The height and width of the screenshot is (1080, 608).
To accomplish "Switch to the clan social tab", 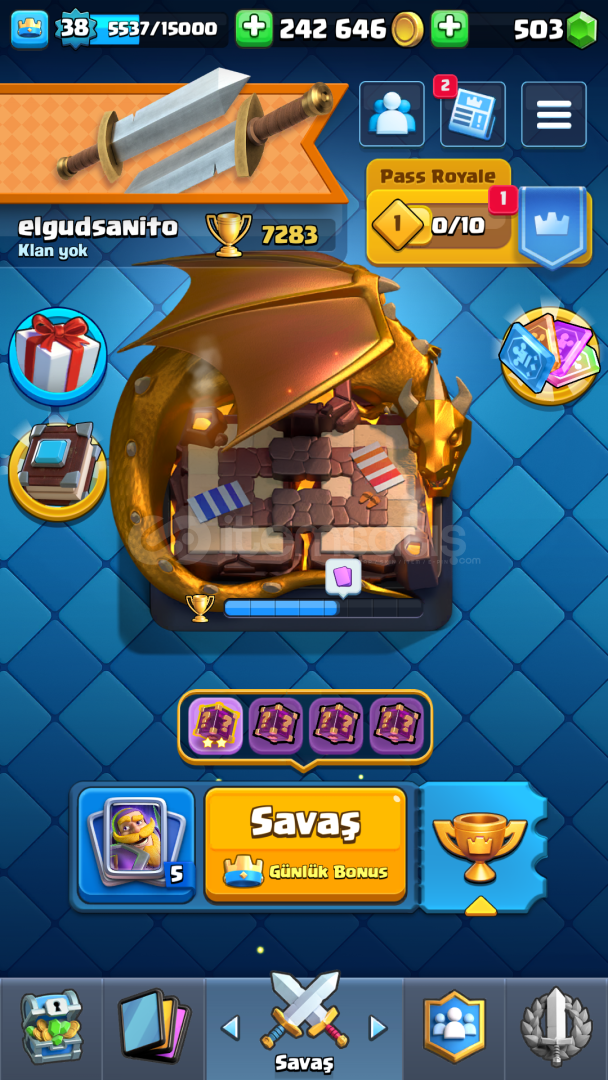I will 454,1026.
